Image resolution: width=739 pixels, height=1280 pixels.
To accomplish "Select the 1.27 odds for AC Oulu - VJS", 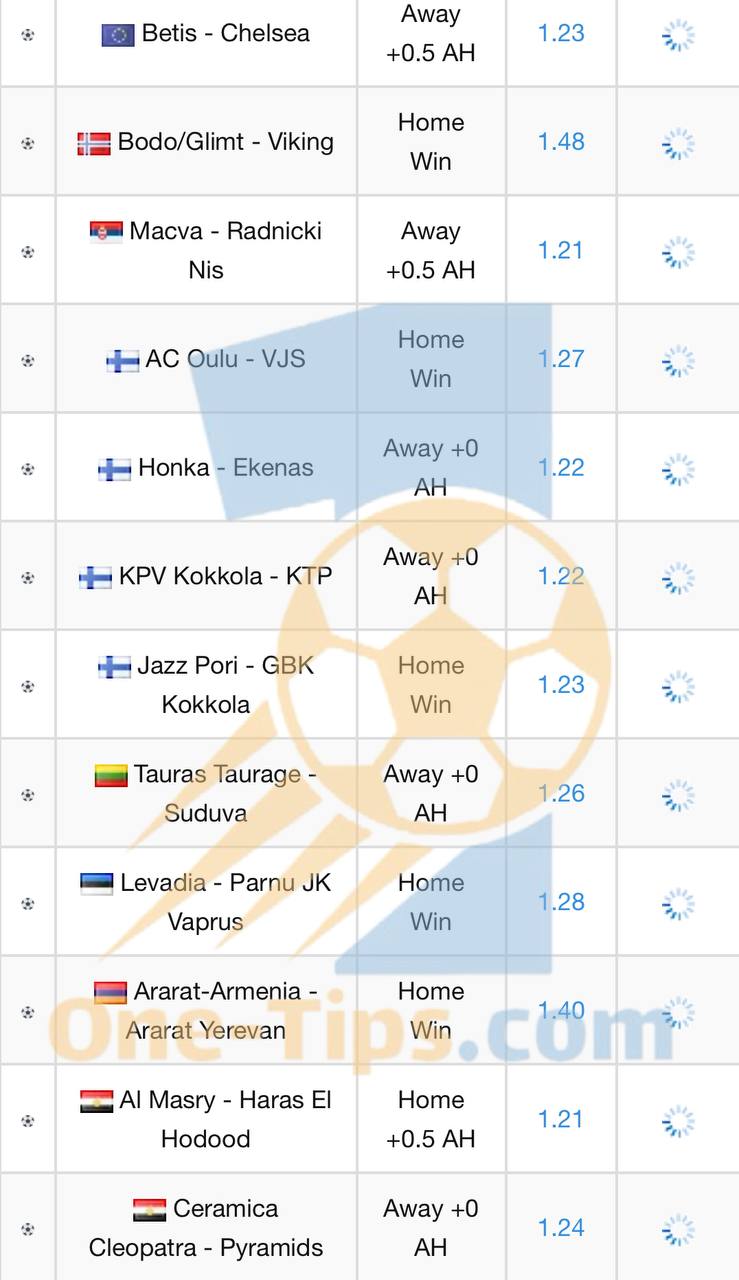I will (x=561, y=359).
